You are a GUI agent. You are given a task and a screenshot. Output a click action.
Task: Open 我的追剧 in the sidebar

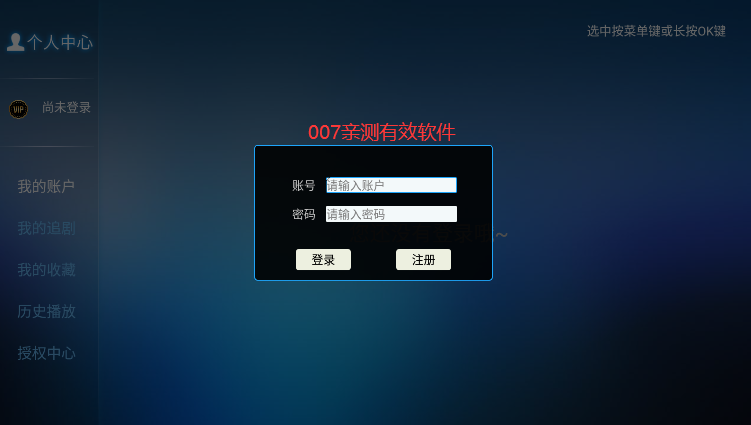[x=46, y=228]
